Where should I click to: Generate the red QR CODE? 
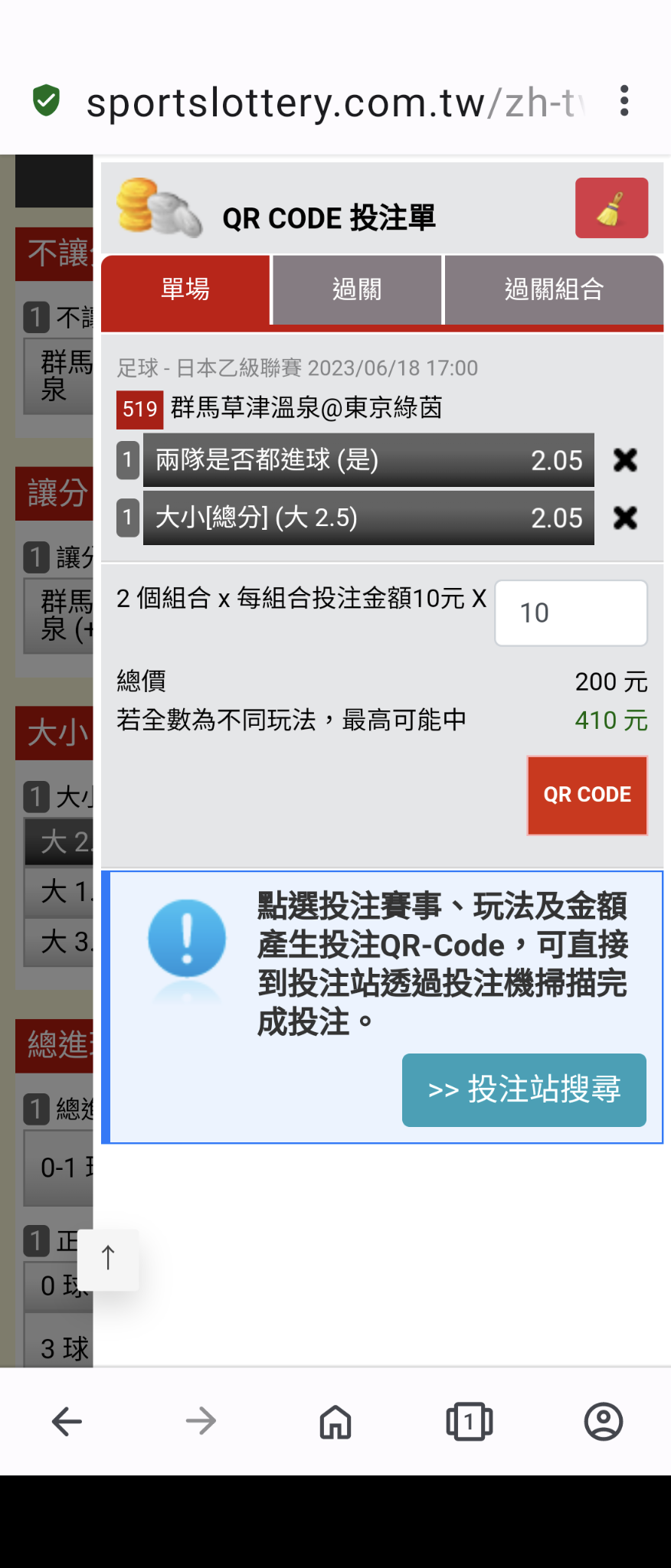coord(587,795)
